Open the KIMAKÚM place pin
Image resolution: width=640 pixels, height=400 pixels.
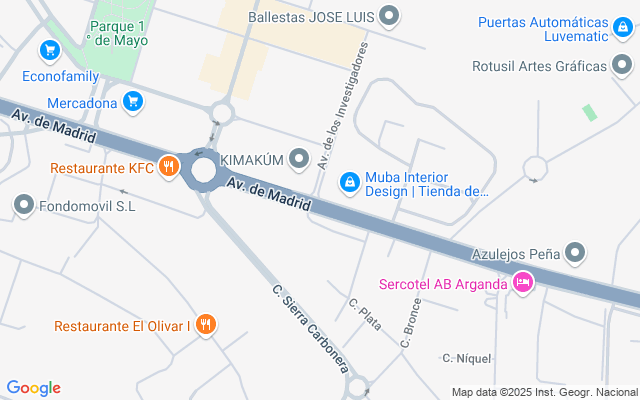pyautogui.click(x=299, y=159)
